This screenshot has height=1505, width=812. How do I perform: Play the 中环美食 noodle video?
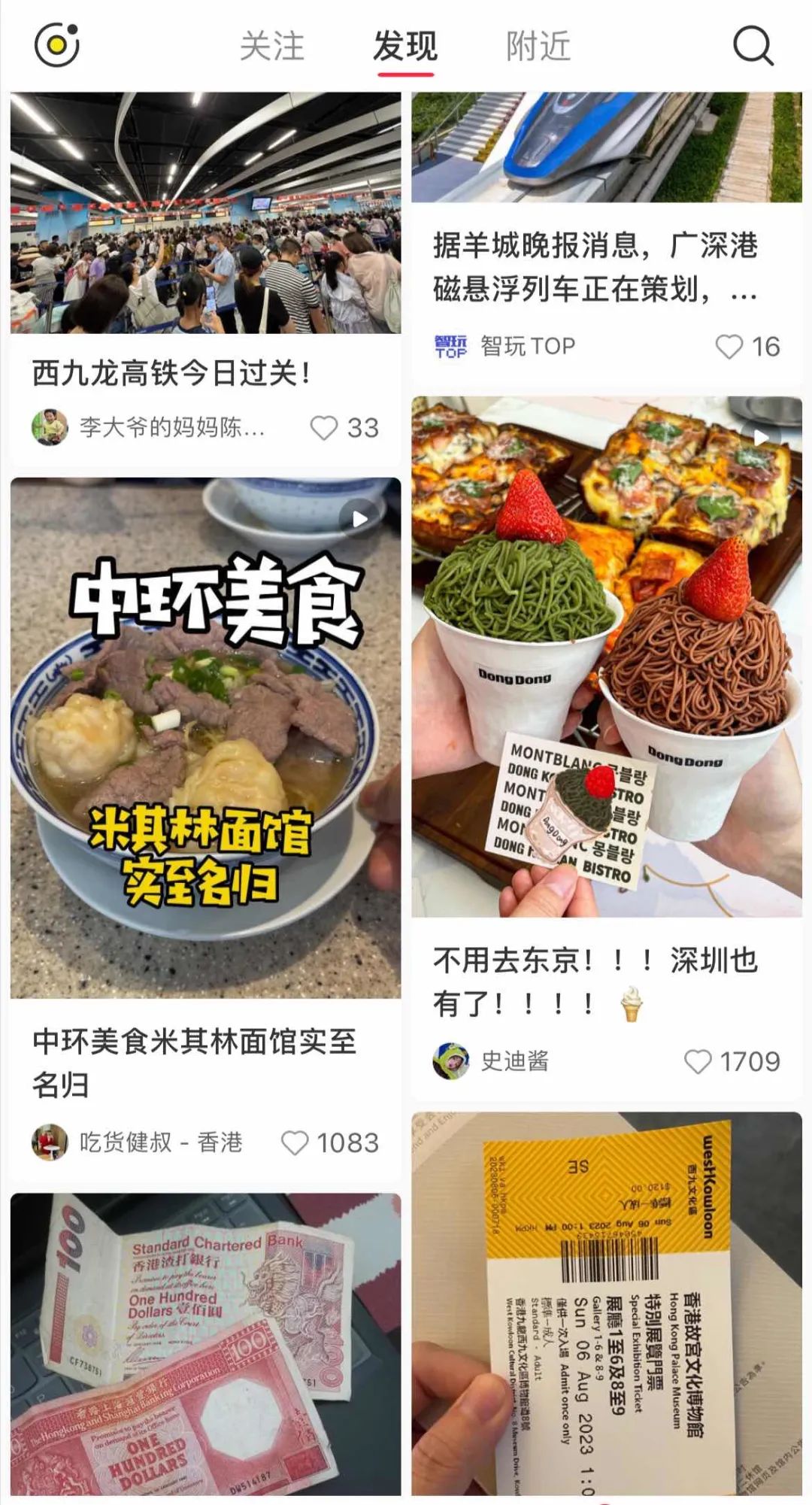(x=205, y=737)
